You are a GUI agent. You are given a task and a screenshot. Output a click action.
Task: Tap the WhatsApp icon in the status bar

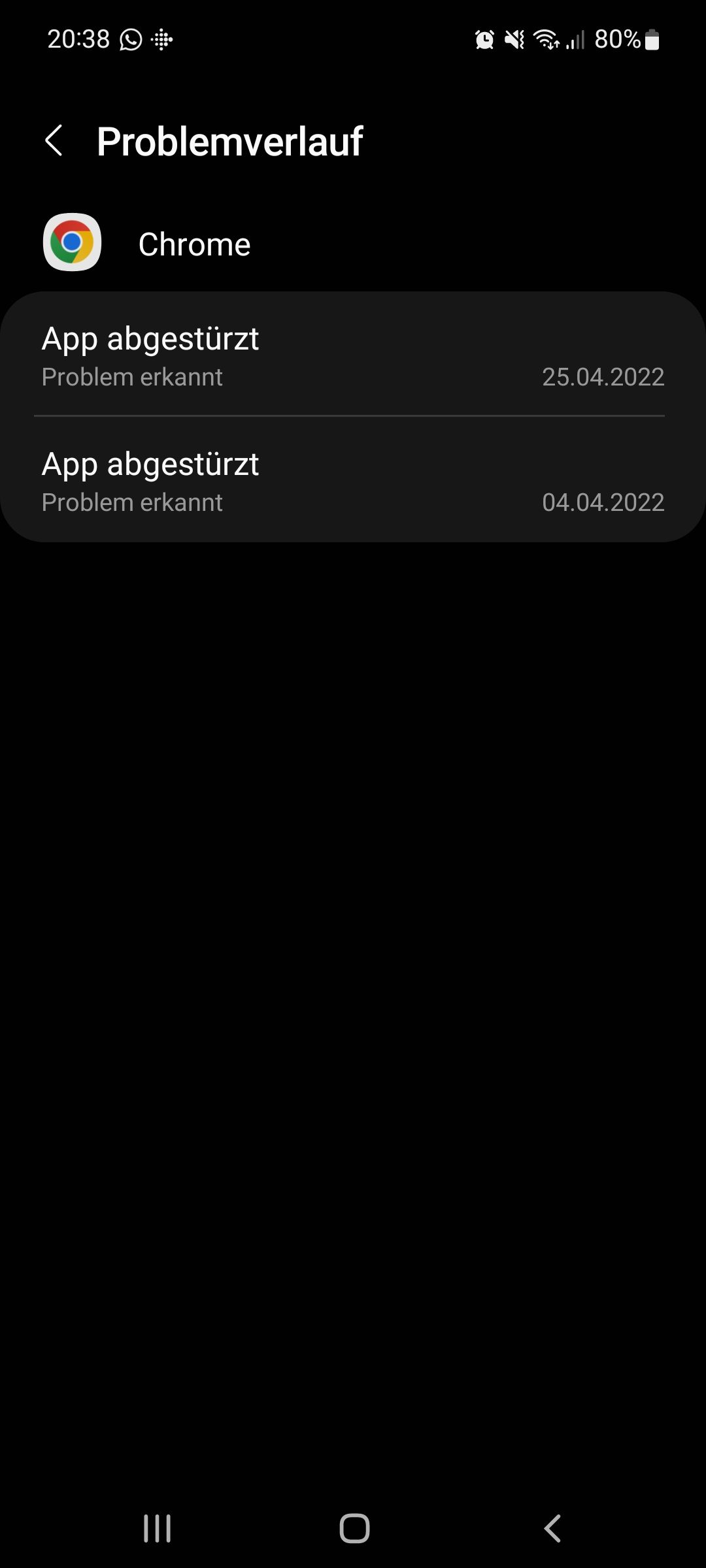tap(128, 39)
